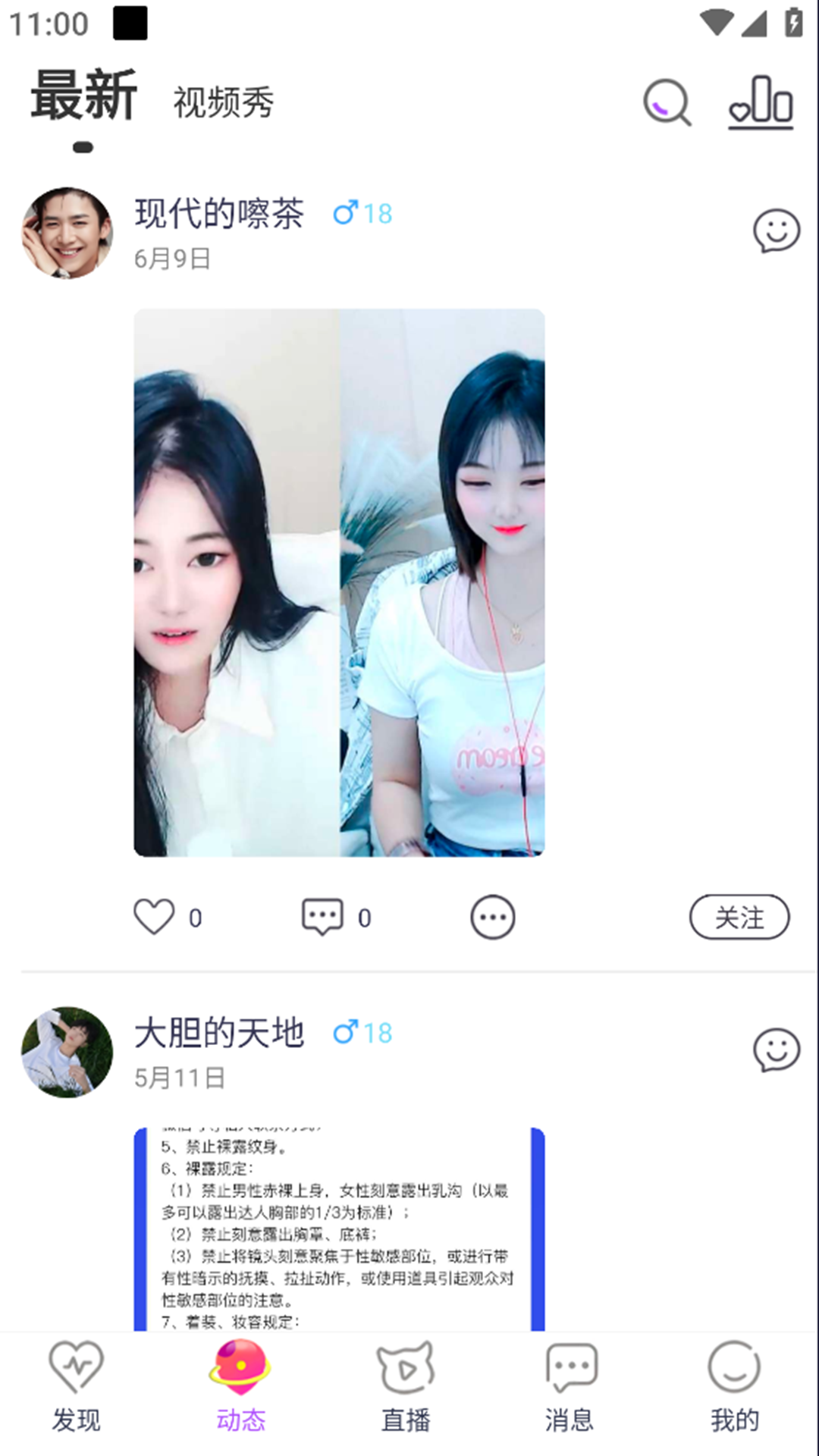Open the ranking leaderboard icon
The image size is (819, 1456).
pos(761,102)
